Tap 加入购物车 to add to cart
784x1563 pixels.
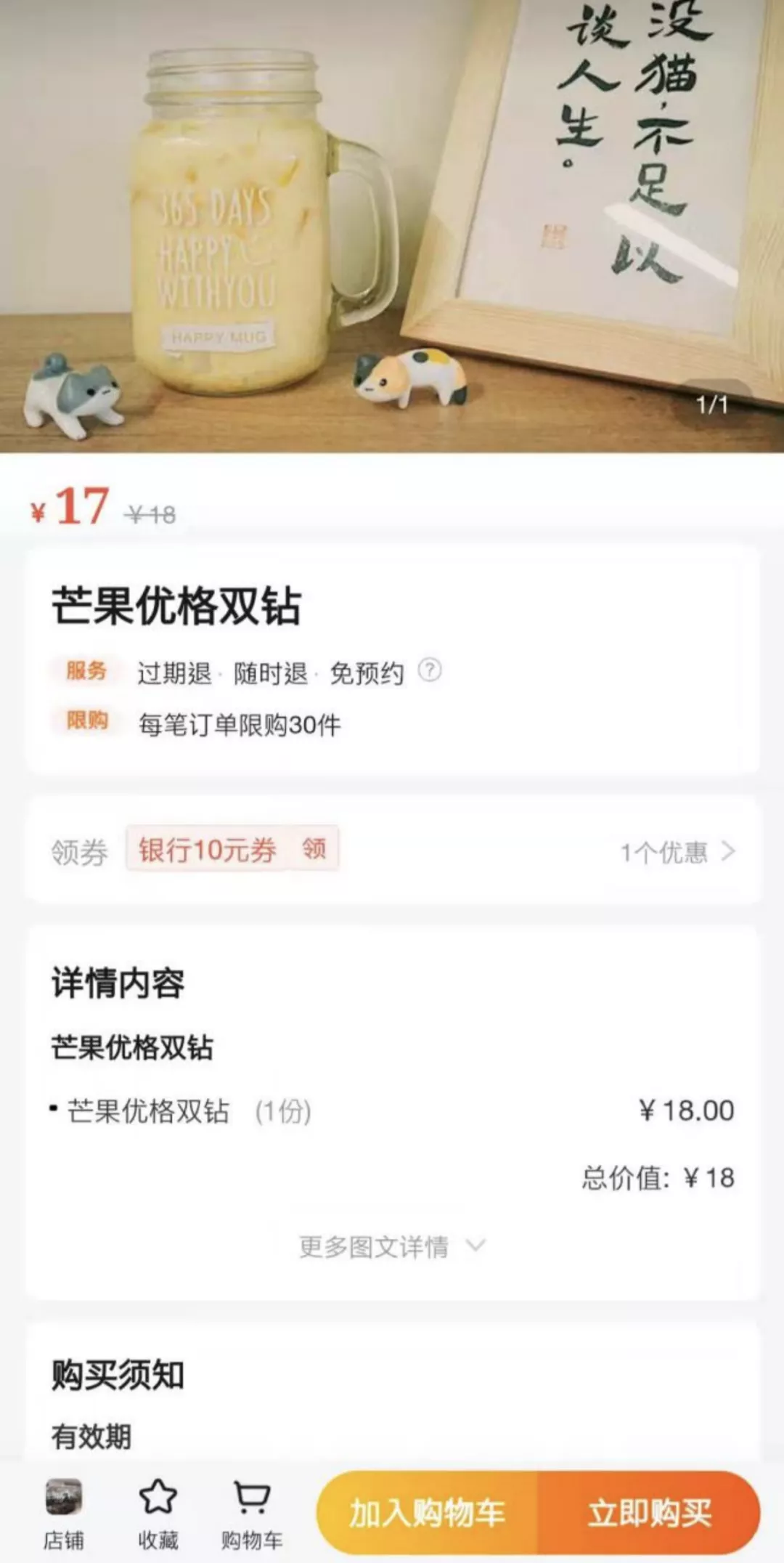click(x=427, y=1514)
